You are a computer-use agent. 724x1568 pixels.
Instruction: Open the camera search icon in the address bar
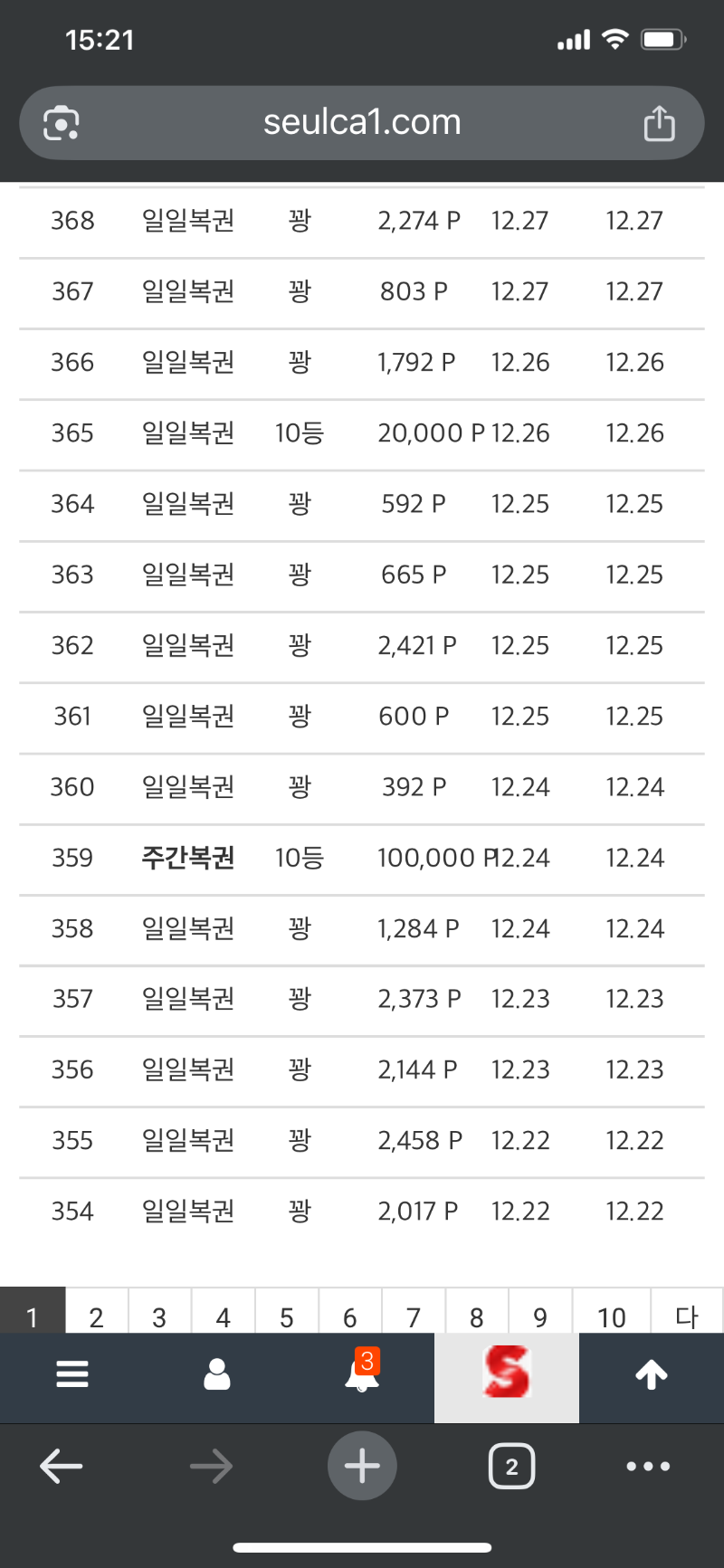[x=62, y=123]
